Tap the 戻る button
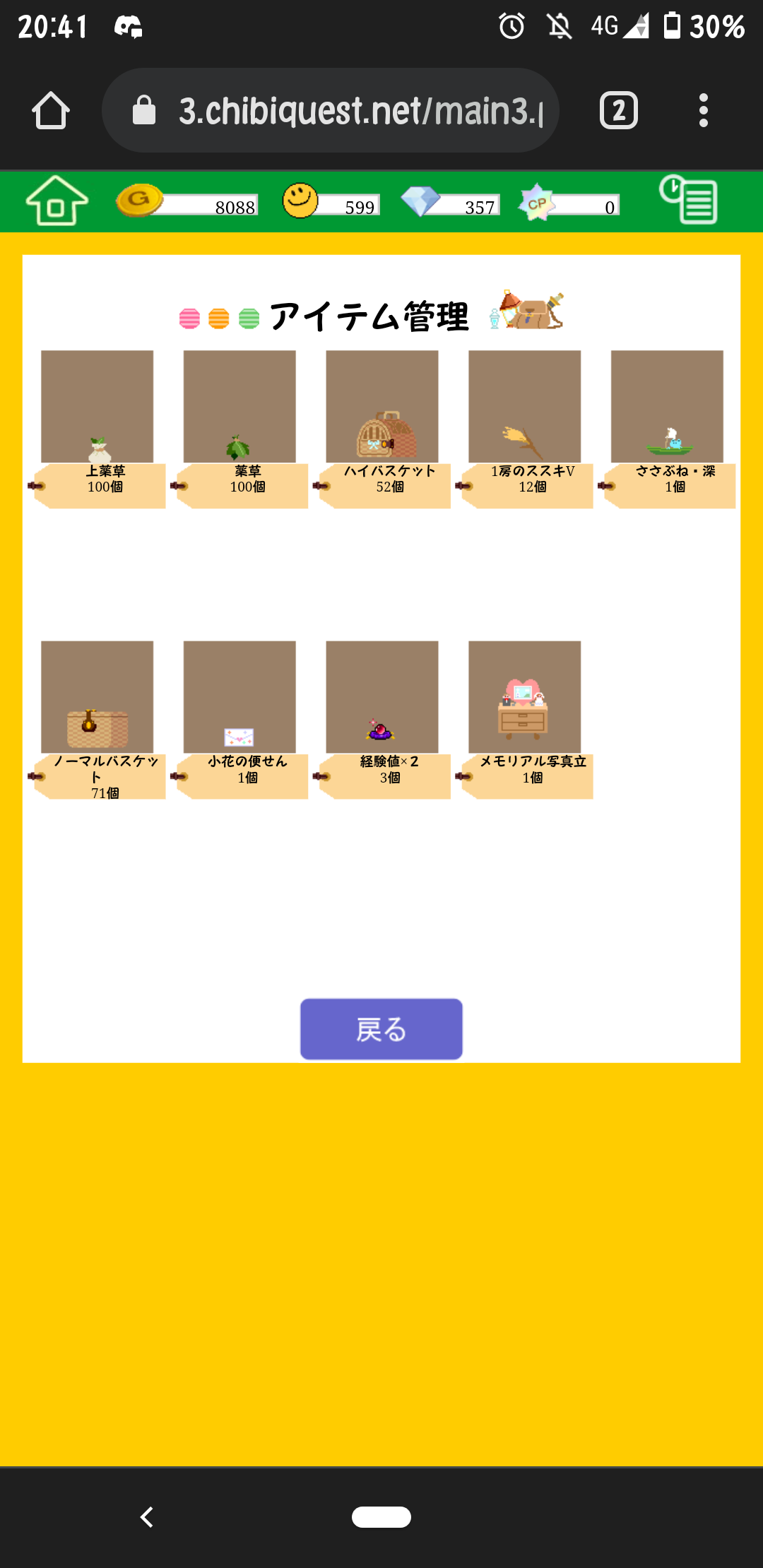 click(x=381, y=1029)
